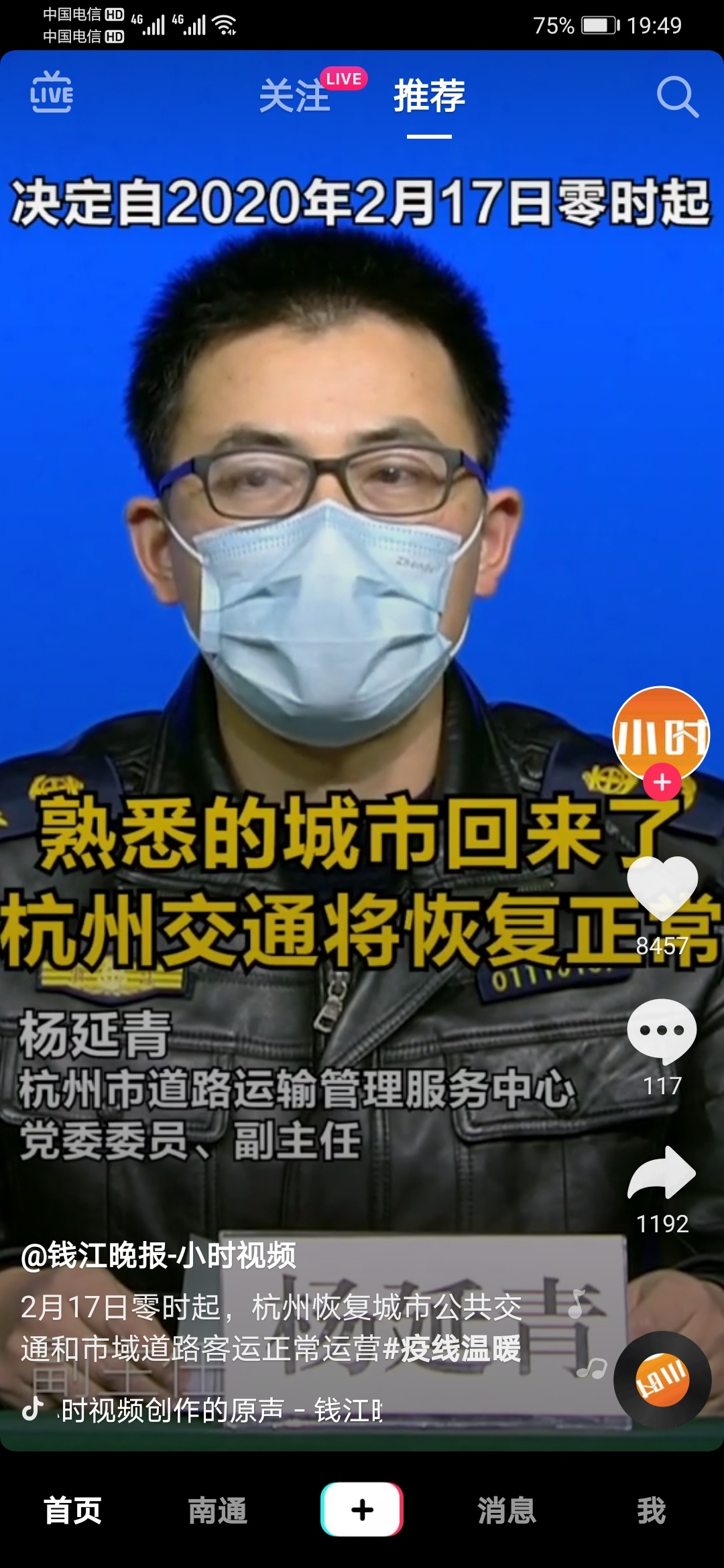Open the comments bubble
Screen dimensions: 724x1568
[662, 1031]
